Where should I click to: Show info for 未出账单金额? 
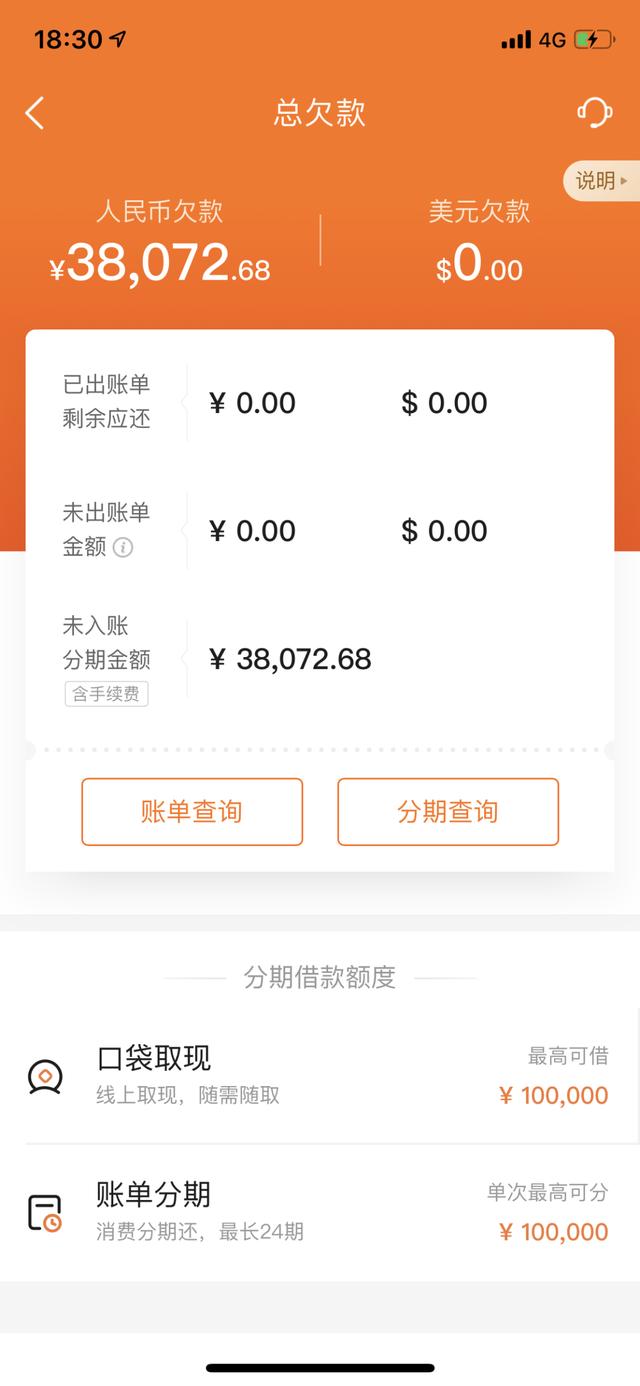pyautogui.click(x=123, y=547)
